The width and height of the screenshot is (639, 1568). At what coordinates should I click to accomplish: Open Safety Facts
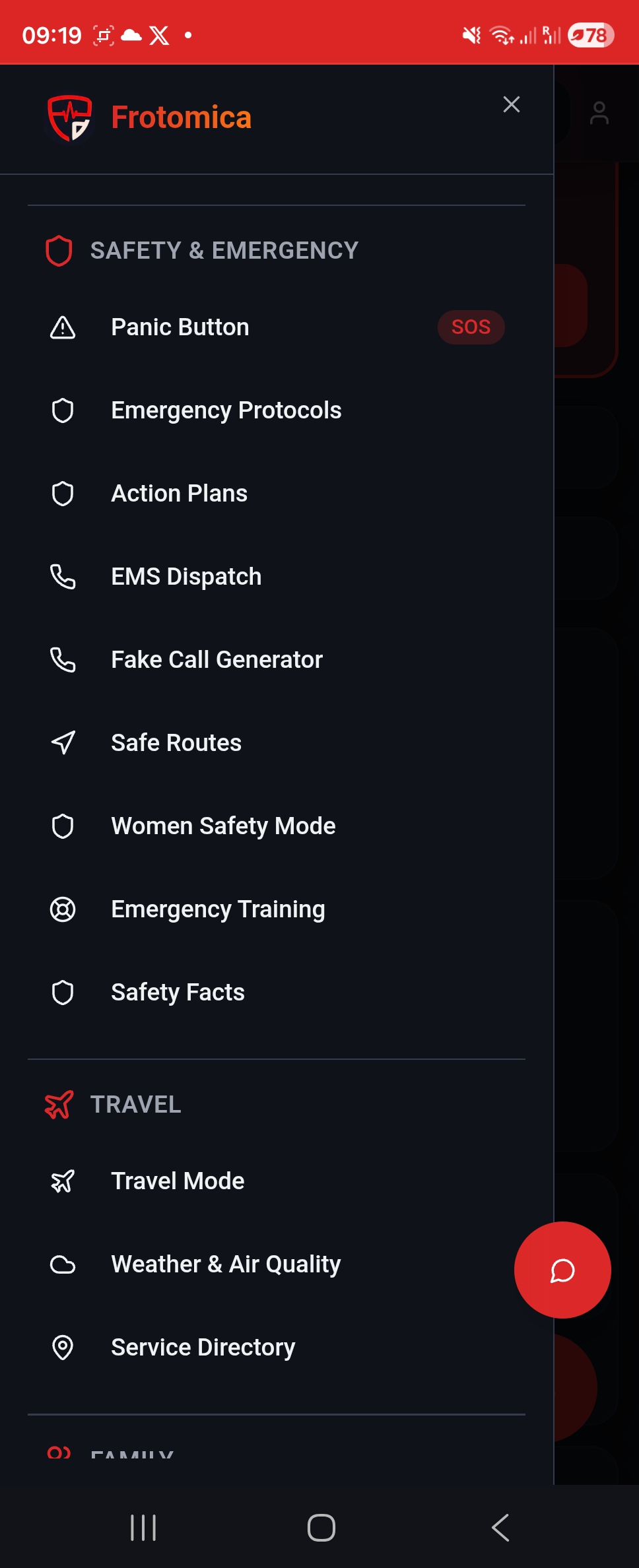[x=177, y=992]
